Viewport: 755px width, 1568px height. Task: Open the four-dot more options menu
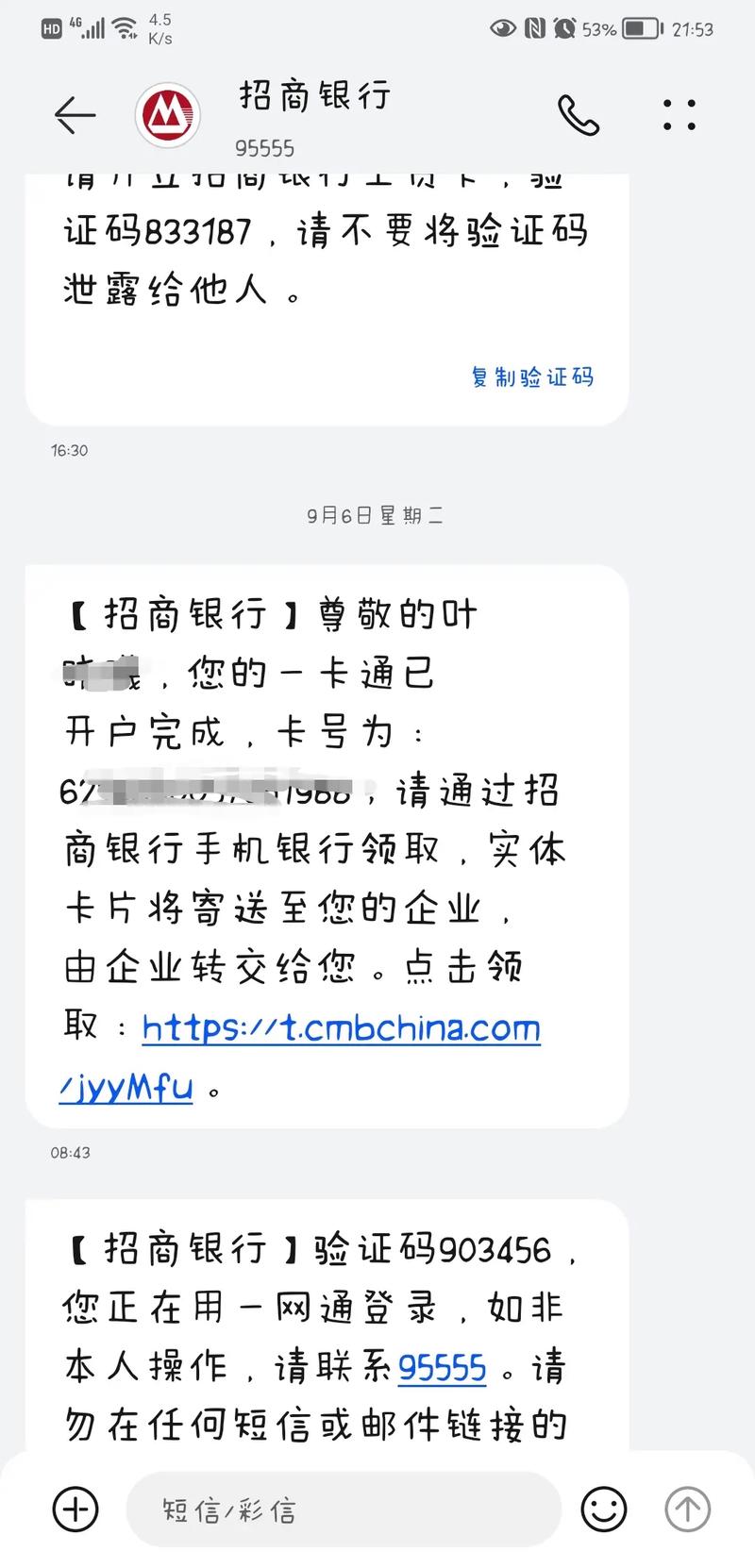[x=679, y=115]
